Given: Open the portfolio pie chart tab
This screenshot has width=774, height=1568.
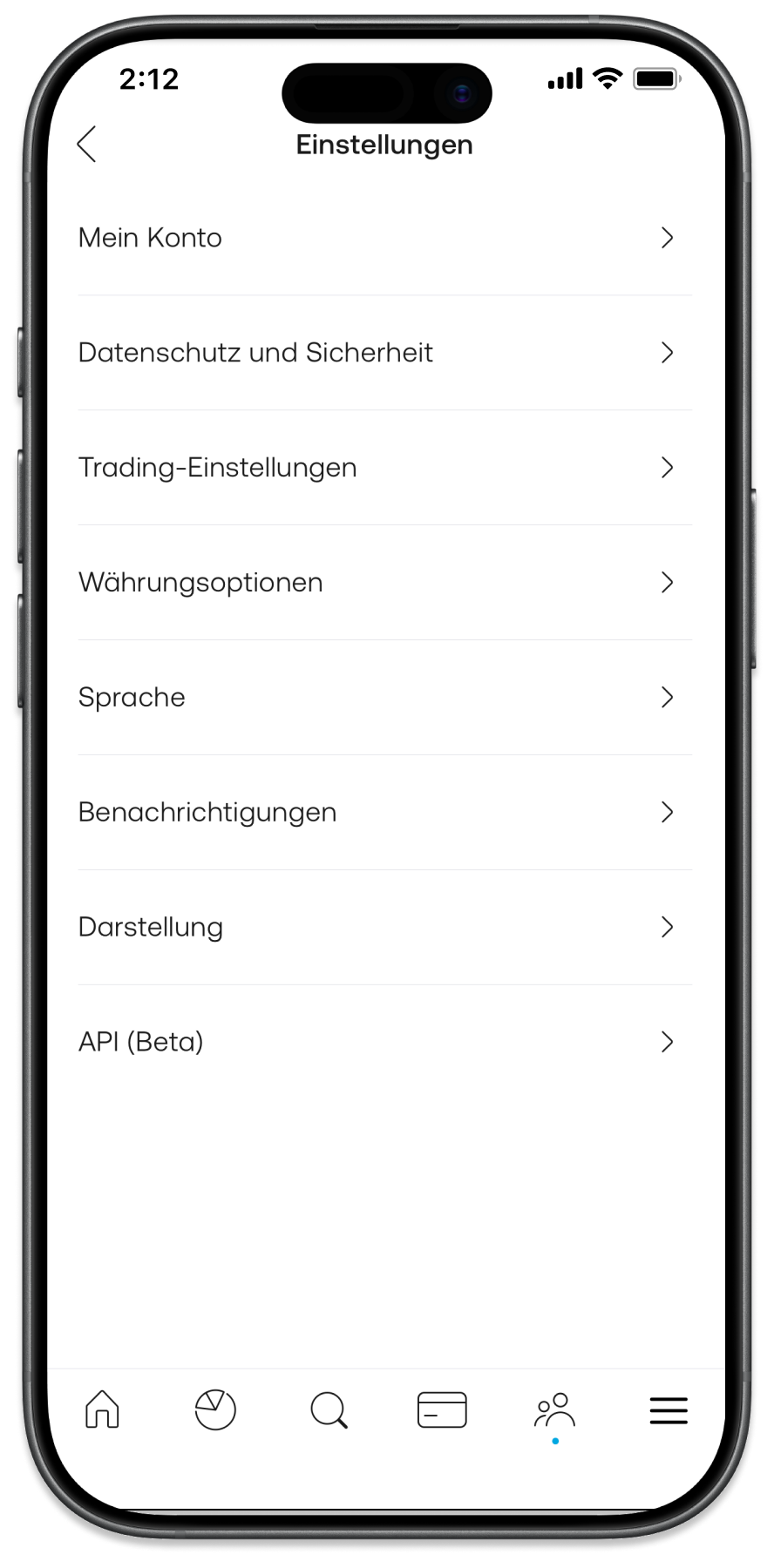Looking at the screenshot, I should click(215, 1409).
